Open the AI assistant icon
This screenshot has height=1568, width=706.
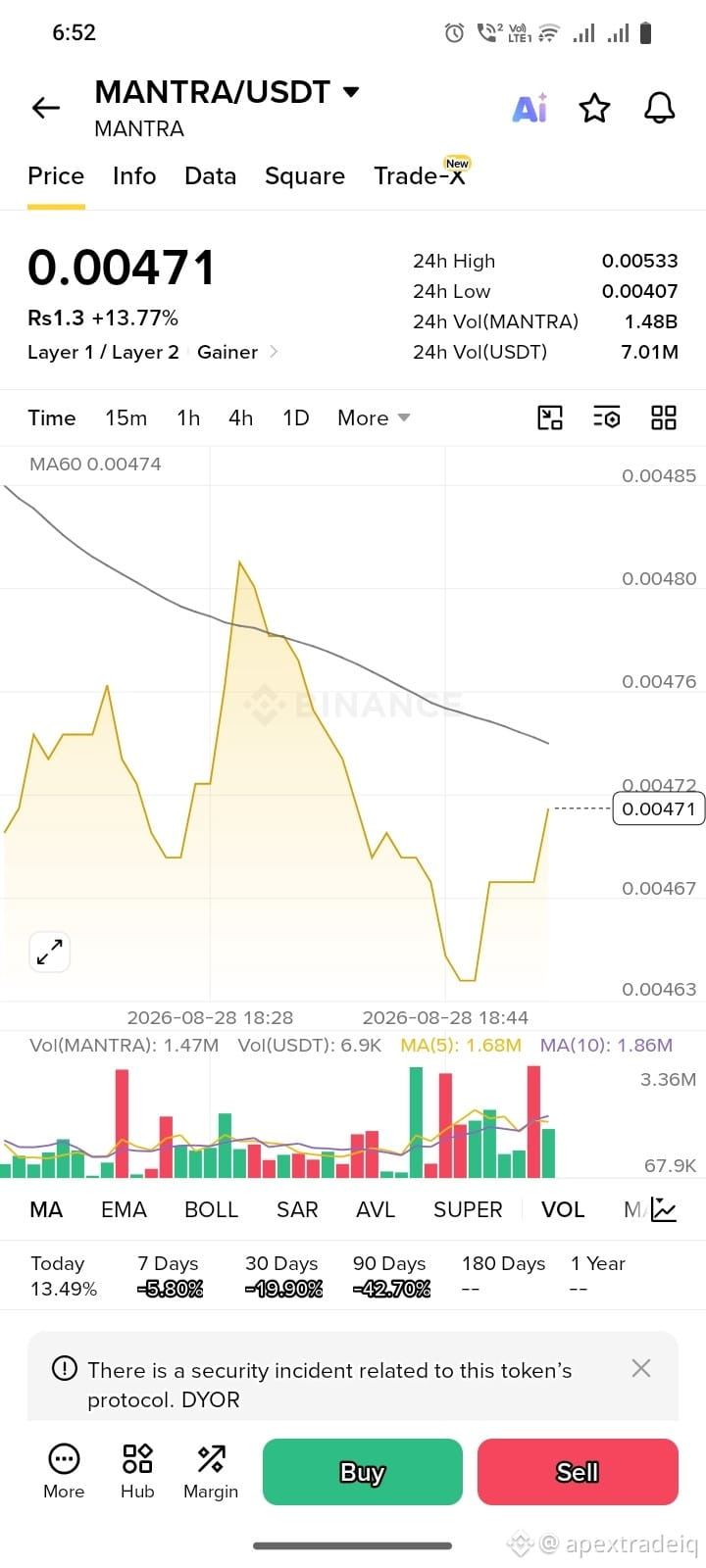[529, 108]
